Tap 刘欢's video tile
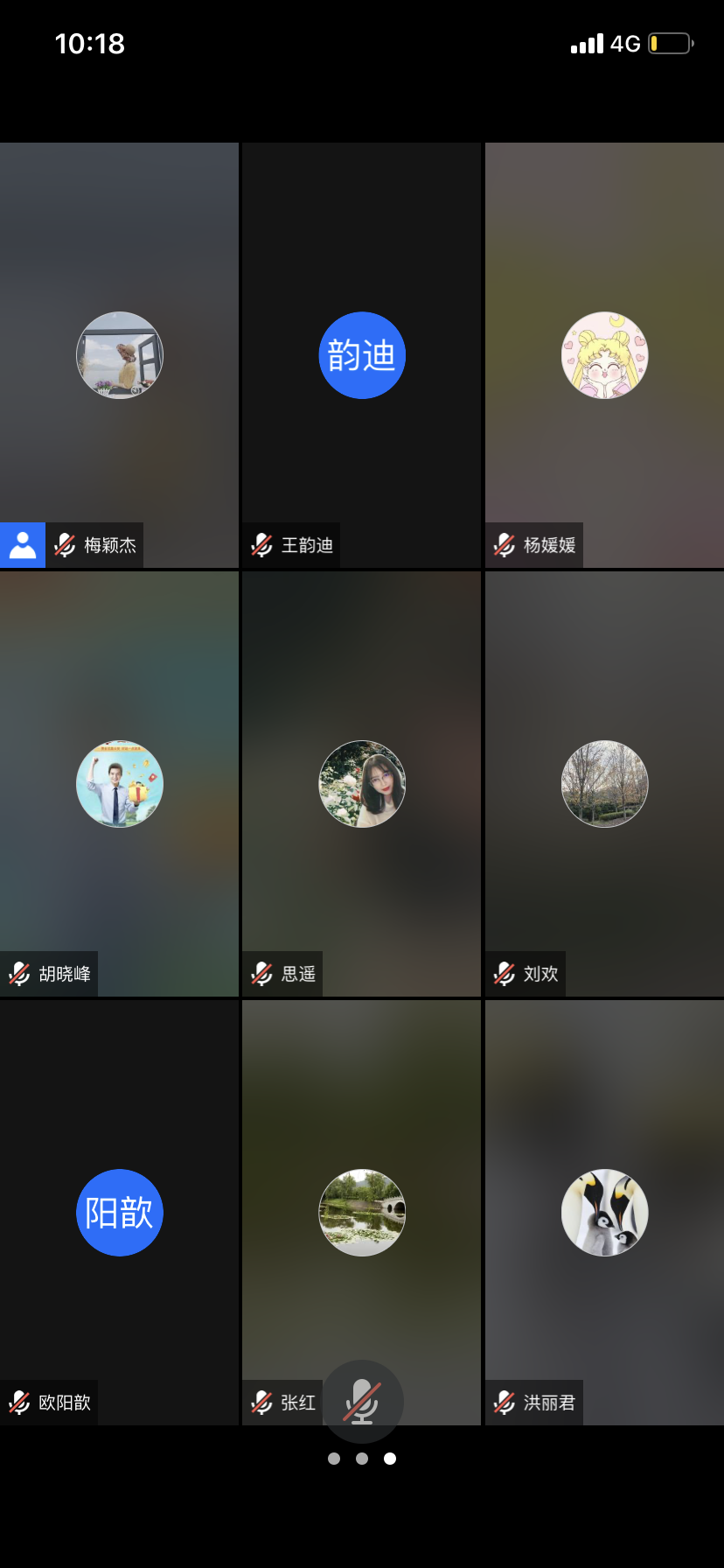The height and width of the screenshot is (1568, 724). click(604, 784)
